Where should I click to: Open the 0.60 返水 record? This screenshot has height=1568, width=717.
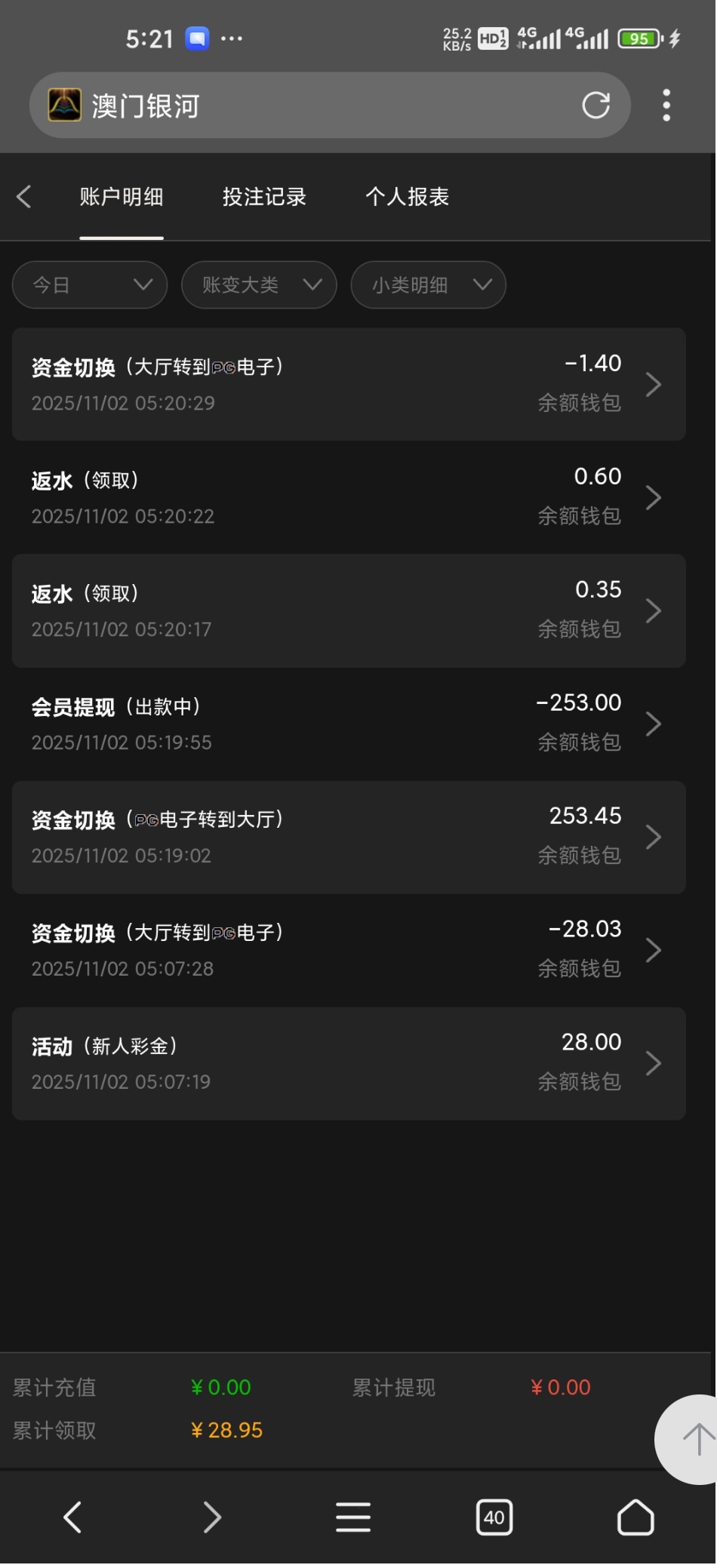349,497
